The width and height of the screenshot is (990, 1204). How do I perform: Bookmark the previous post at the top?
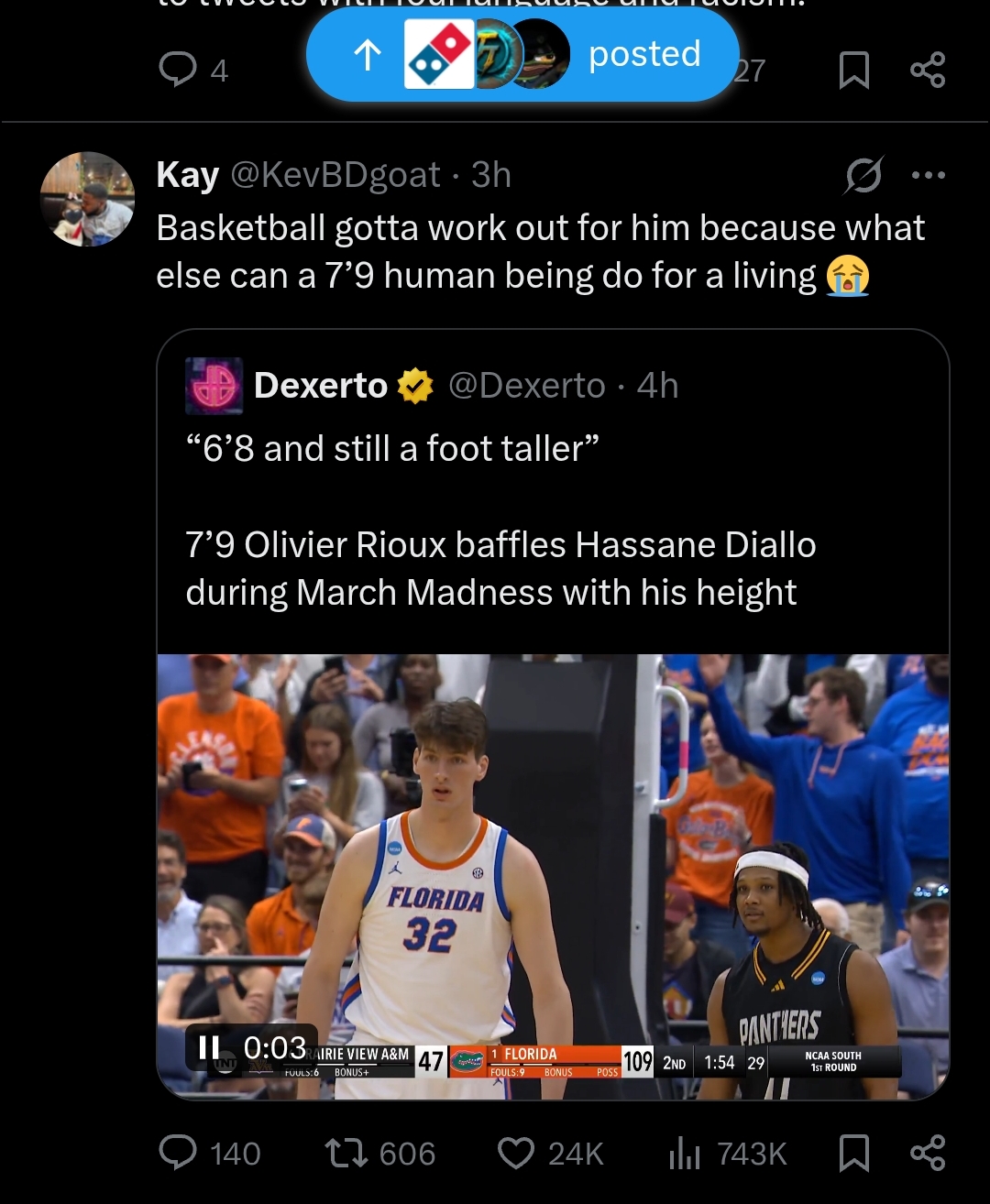click(853, 70)
